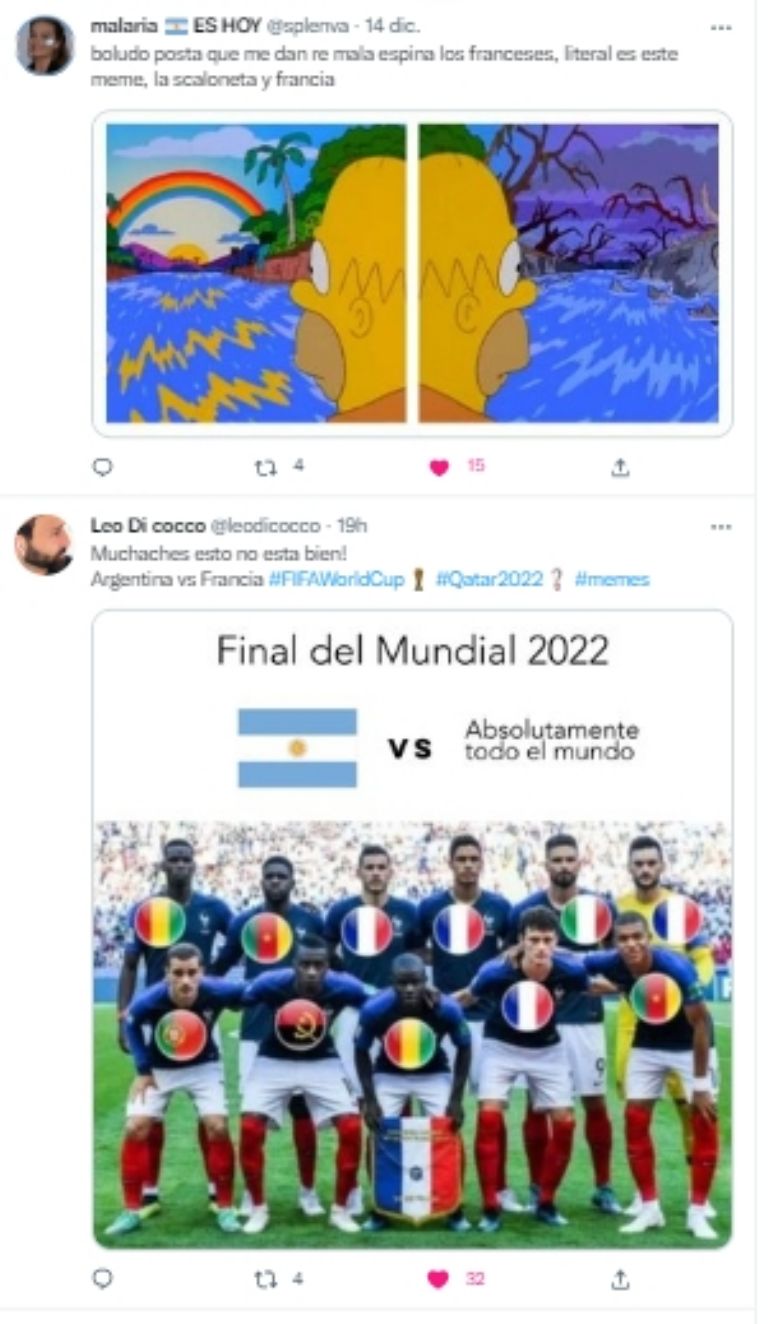Retweet Leo Di cocco's tweet
768x1324 pixels.
coord(266,1278)
